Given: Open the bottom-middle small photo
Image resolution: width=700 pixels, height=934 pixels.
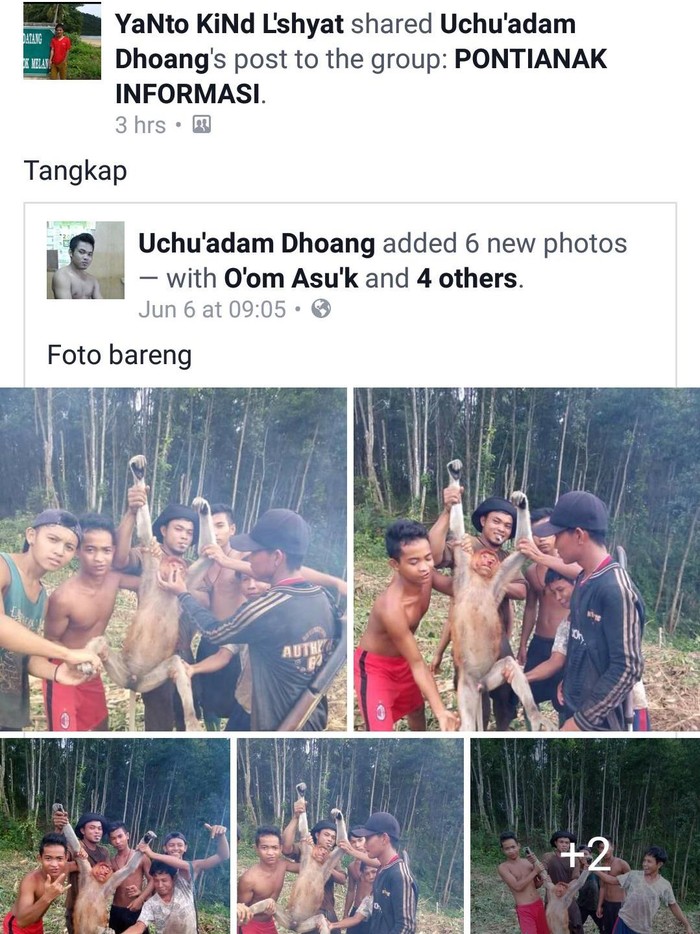Looking at the screenshot, I should tap(350, 835).
